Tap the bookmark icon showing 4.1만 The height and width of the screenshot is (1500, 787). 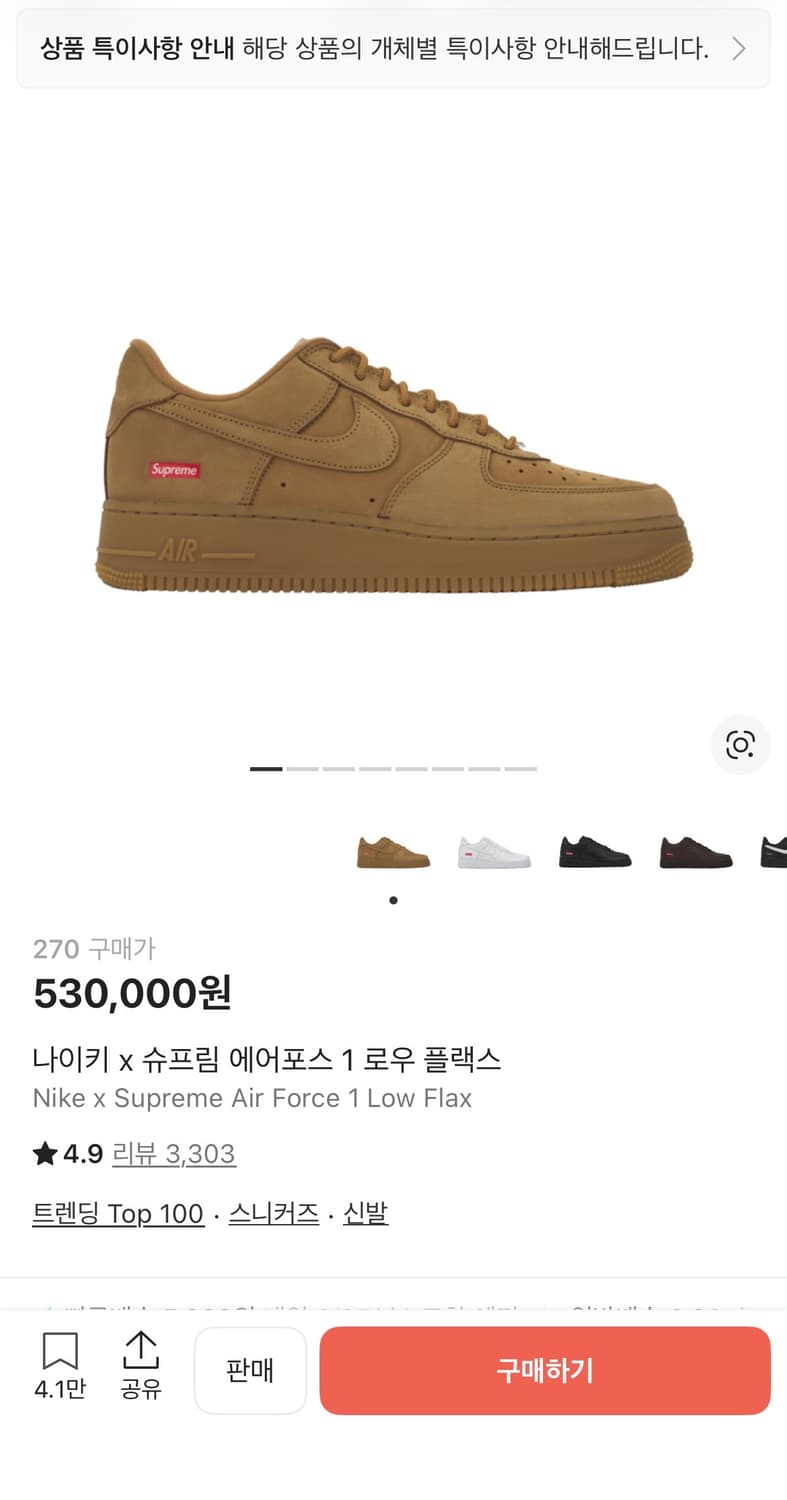60,1366
